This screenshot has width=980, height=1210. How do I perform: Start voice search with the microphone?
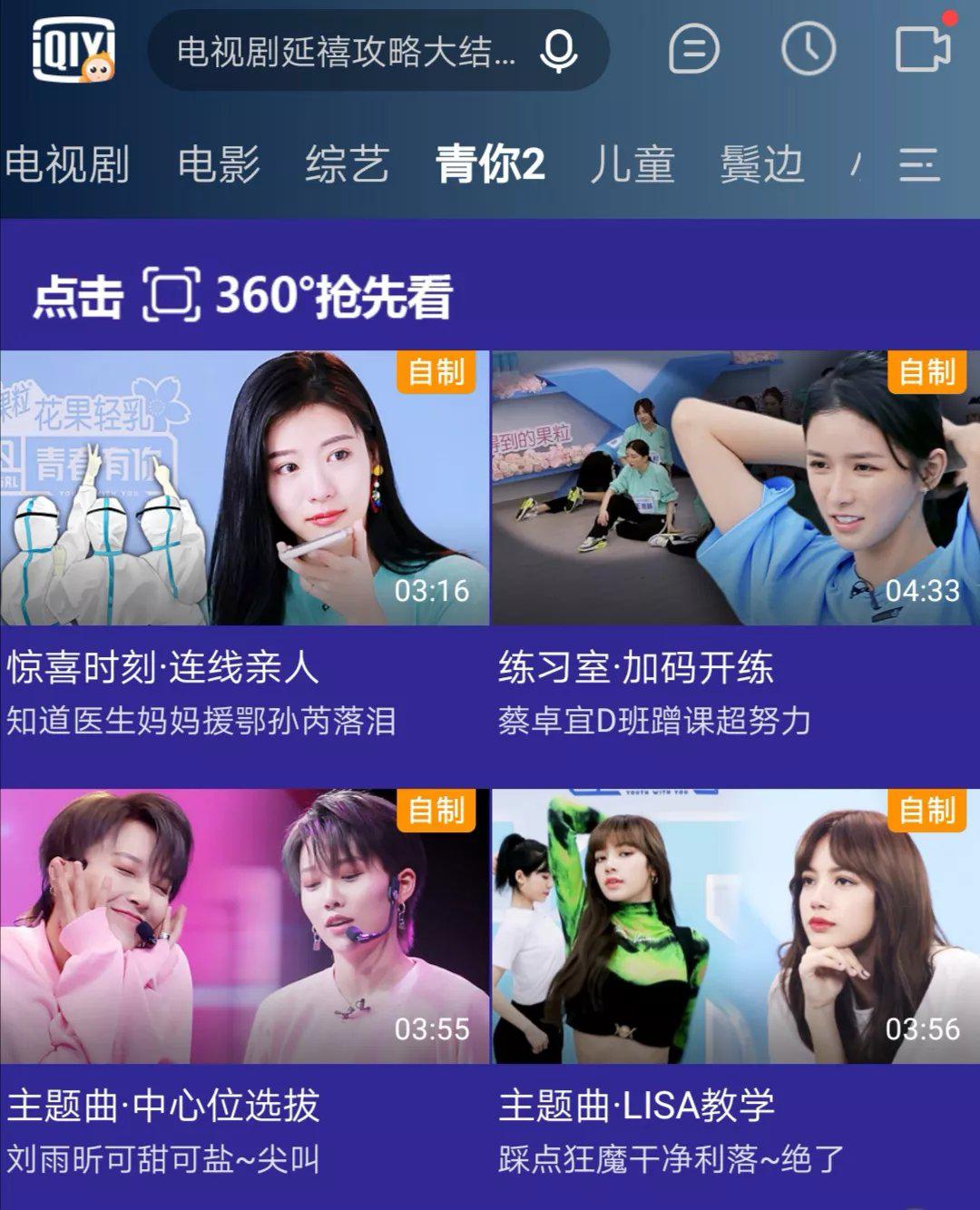(x=558, y=52)
